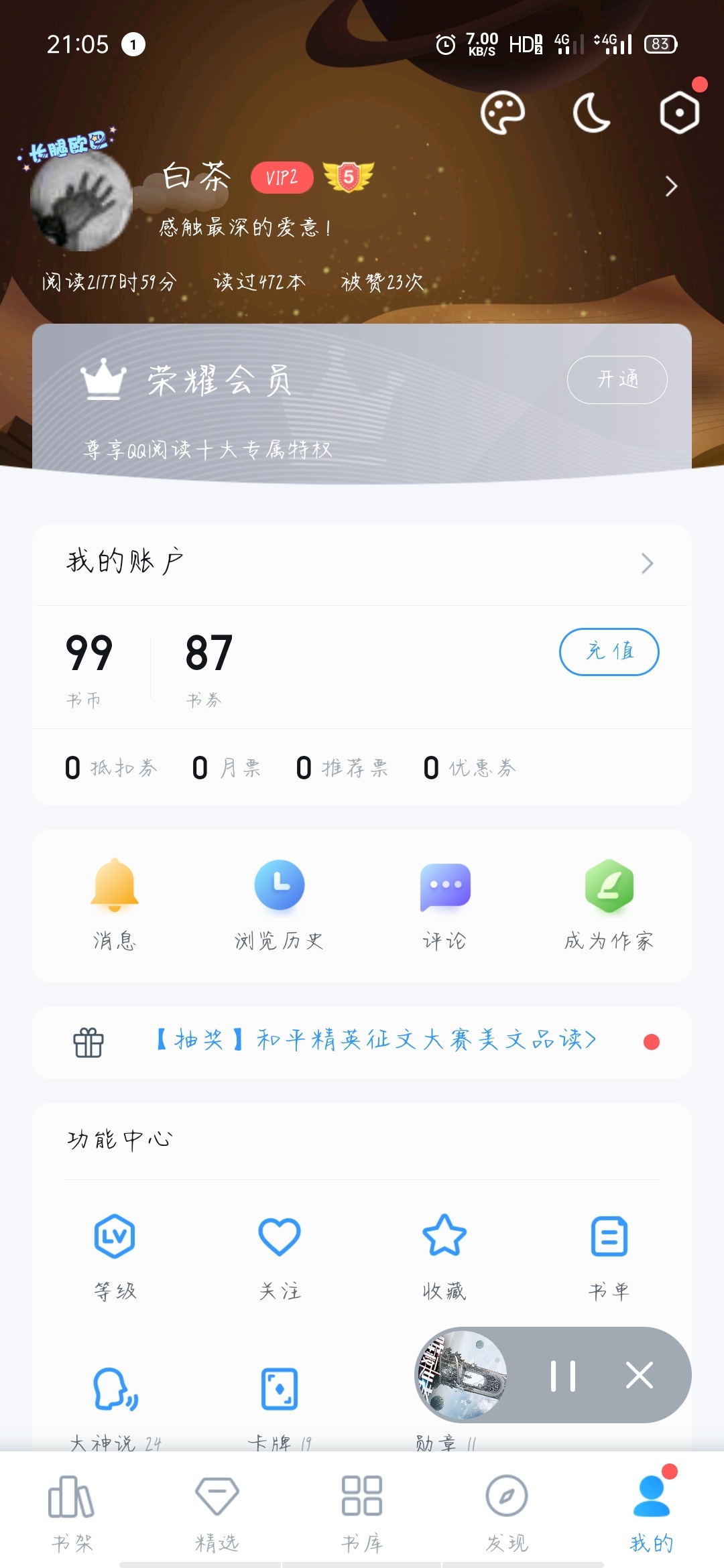
Task: Open the 抽奖 和平精英征文大赛 link
Action: [377, 1041]
